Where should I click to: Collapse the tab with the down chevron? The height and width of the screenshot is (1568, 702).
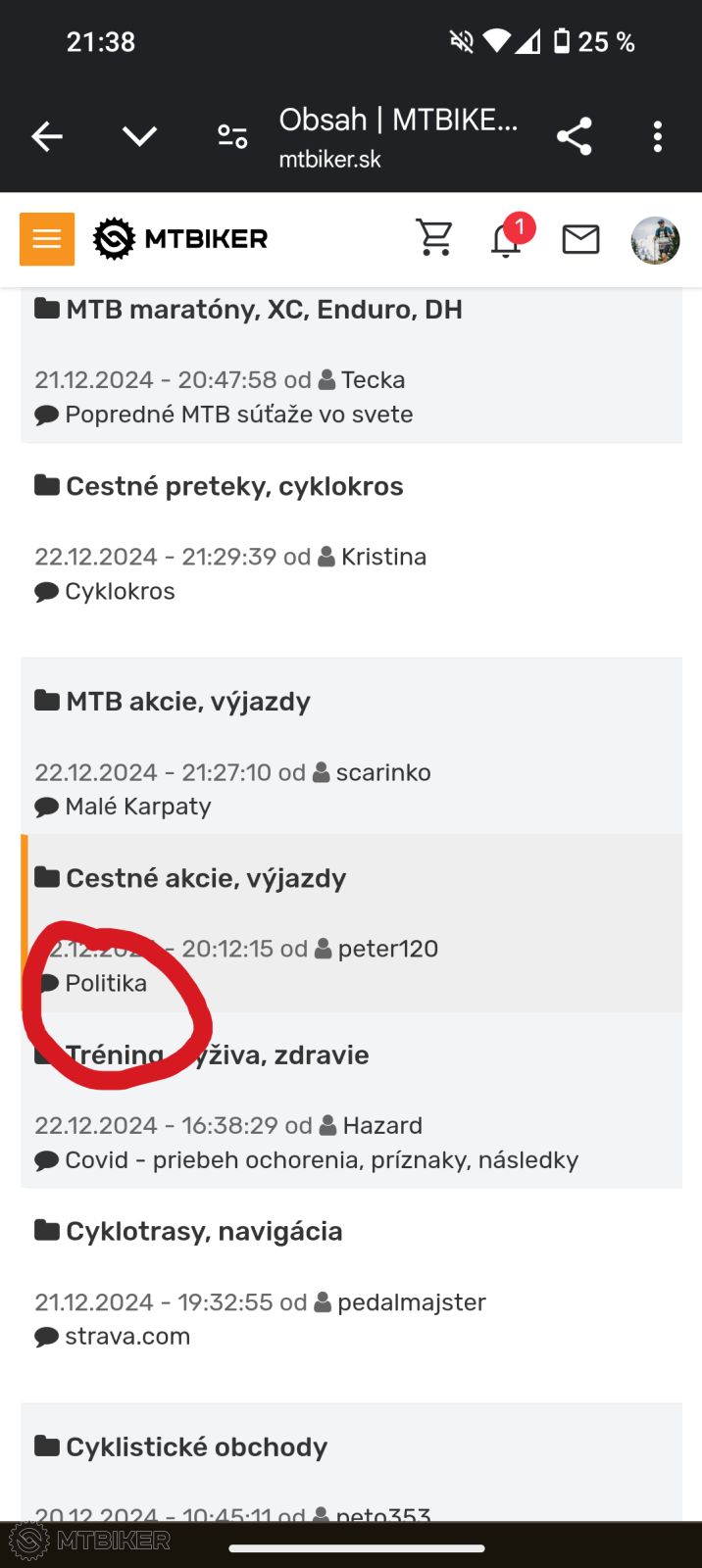click(139, 136)
